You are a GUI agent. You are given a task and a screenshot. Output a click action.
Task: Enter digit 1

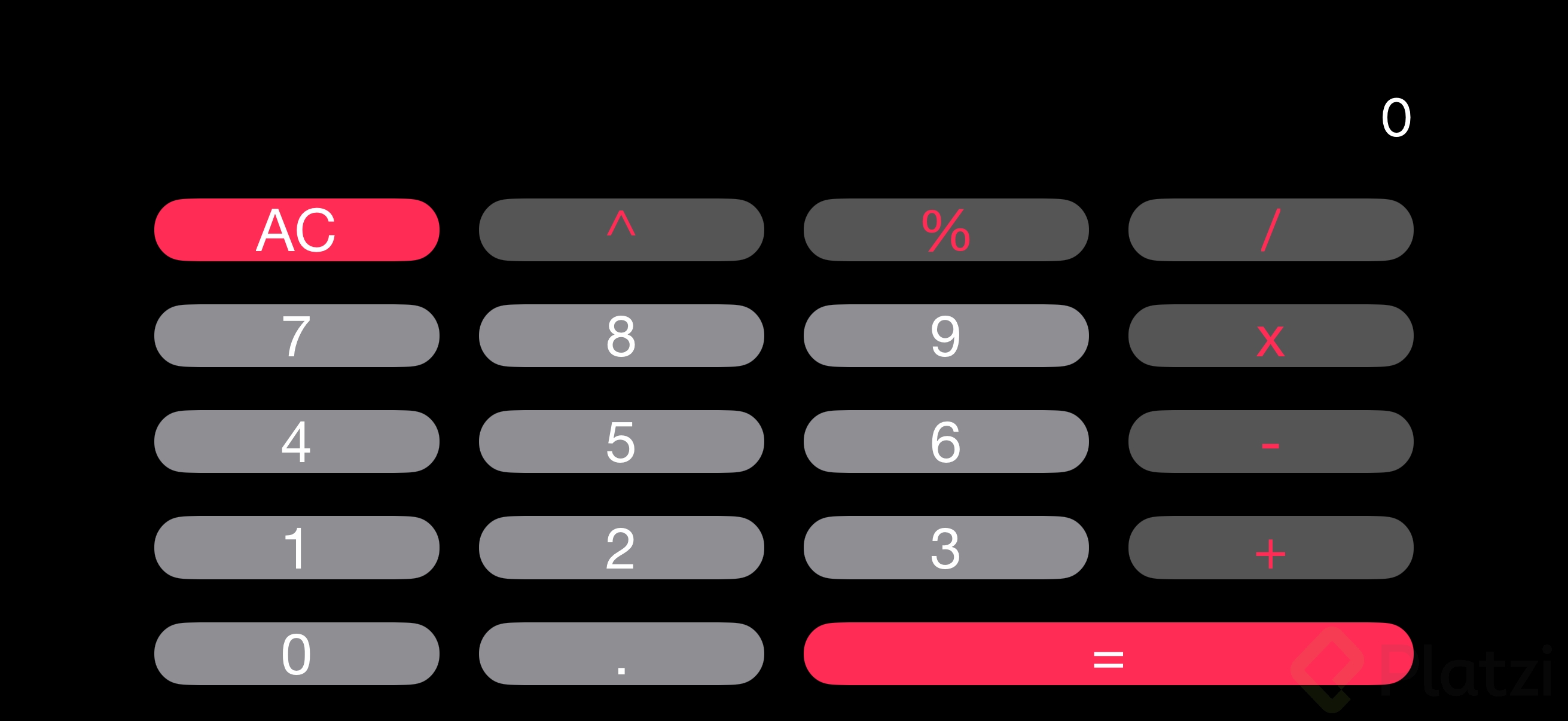(297, 548)
